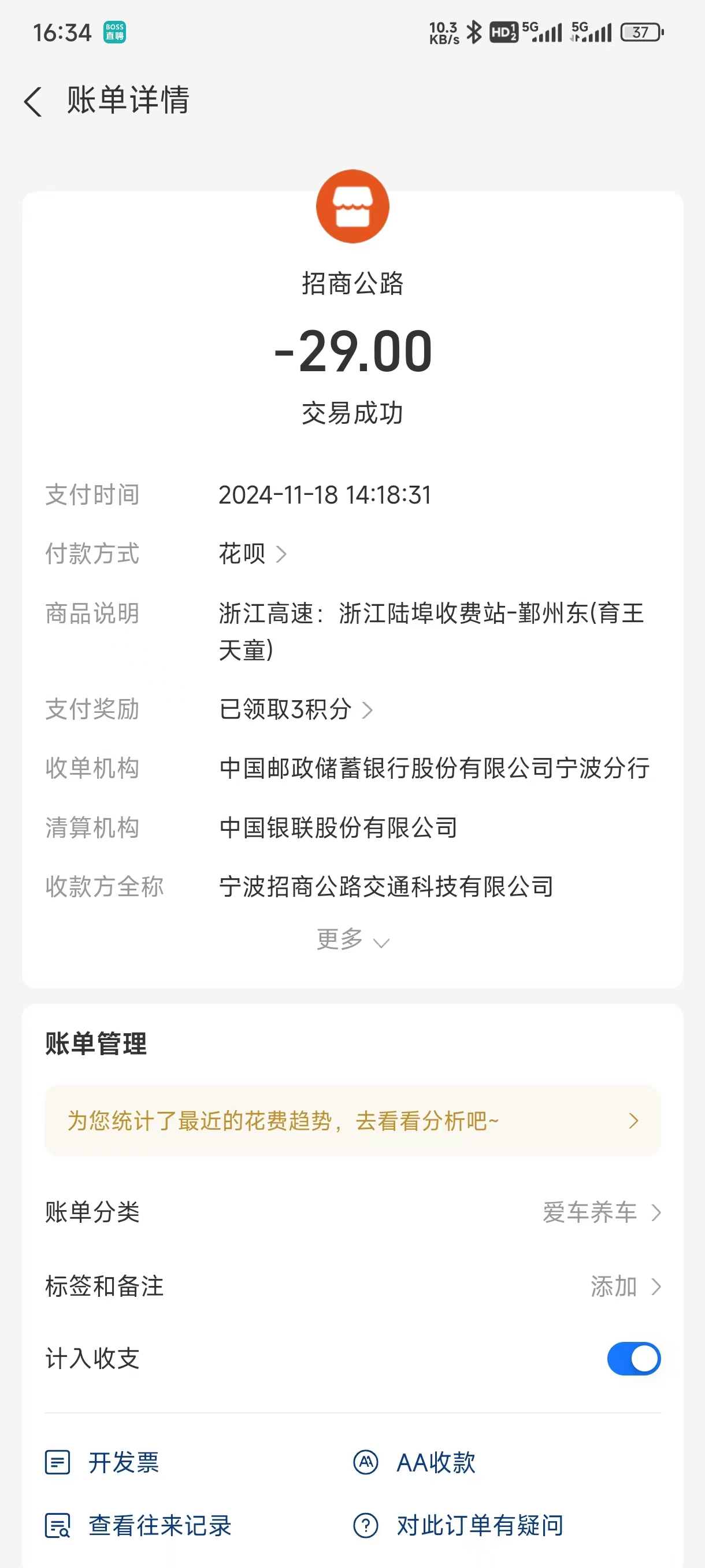Change 账单分类 from 爱车养车
The image size is (705, 1568).
tap(601, 1212)
